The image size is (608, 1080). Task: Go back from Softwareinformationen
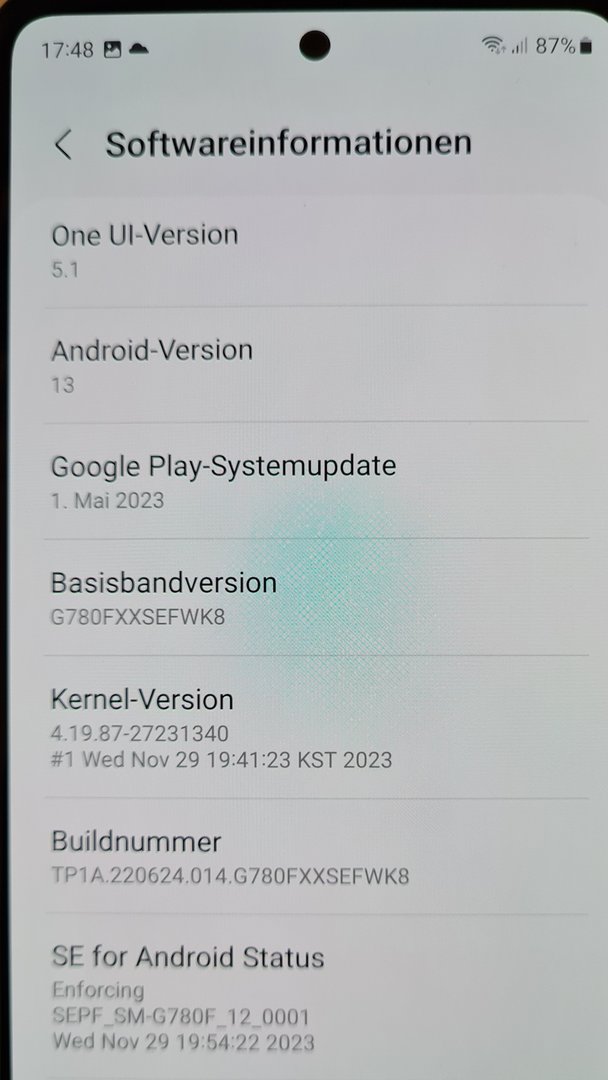[63, 144]
